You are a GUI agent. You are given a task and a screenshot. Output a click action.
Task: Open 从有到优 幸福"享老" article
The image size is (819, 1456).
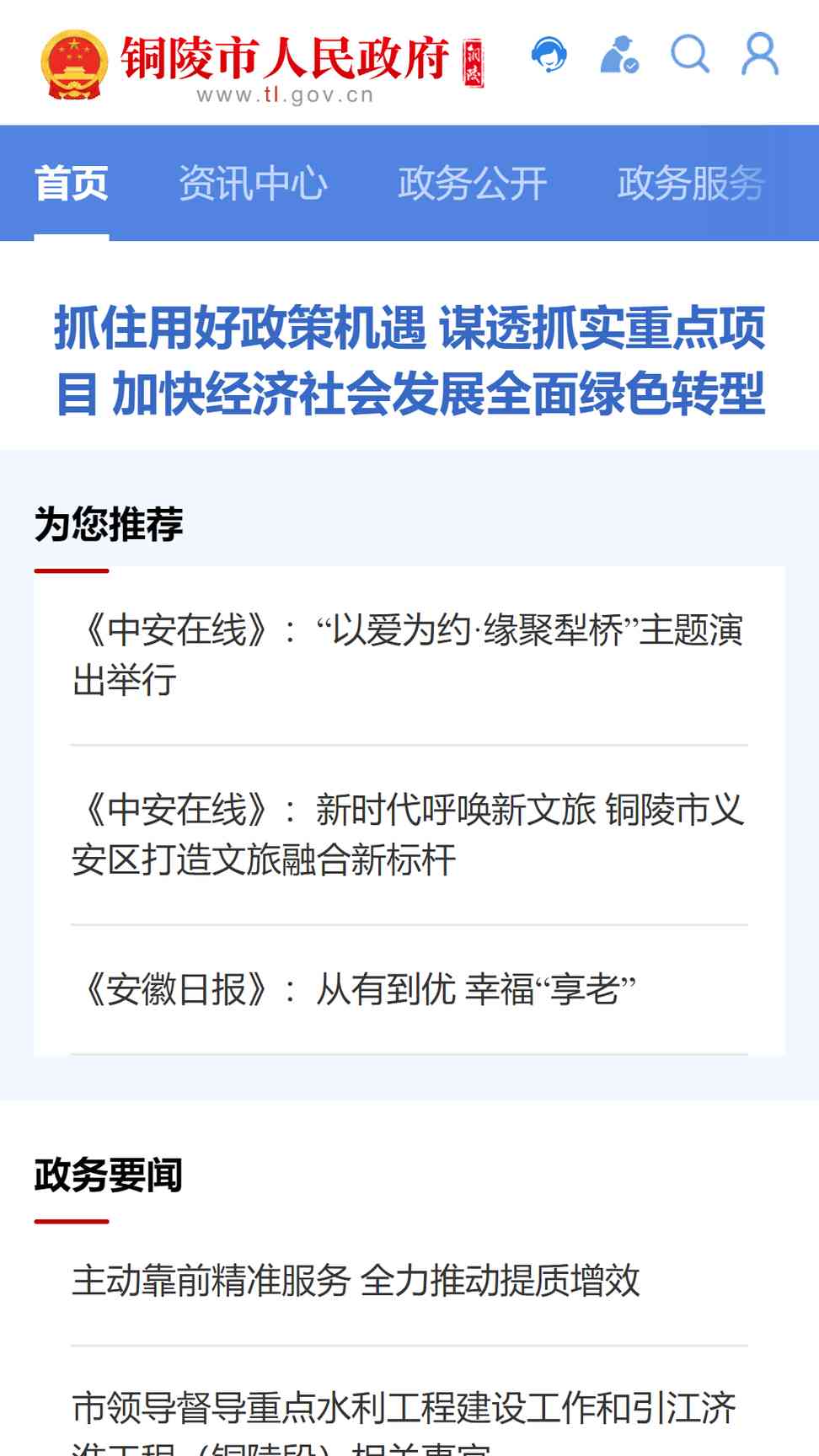pyautogui.click(x=409, y=989)
